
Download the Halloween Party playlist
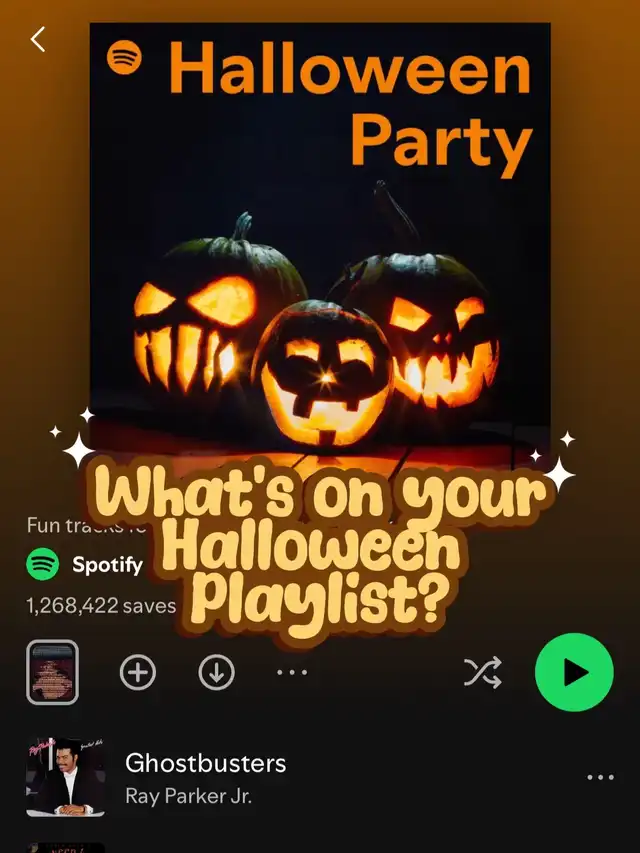tap(217, 672)
